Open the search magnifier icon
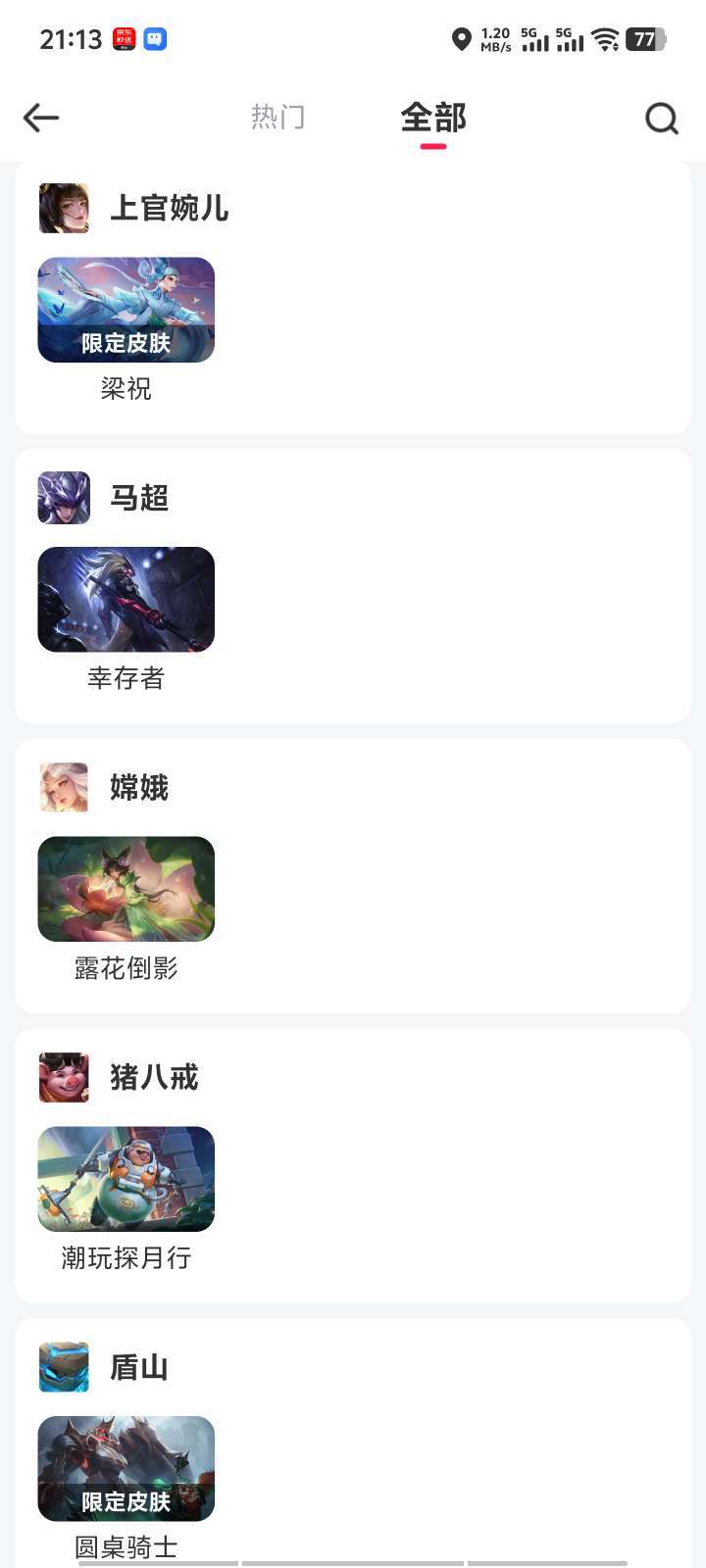 coord(662,119)
